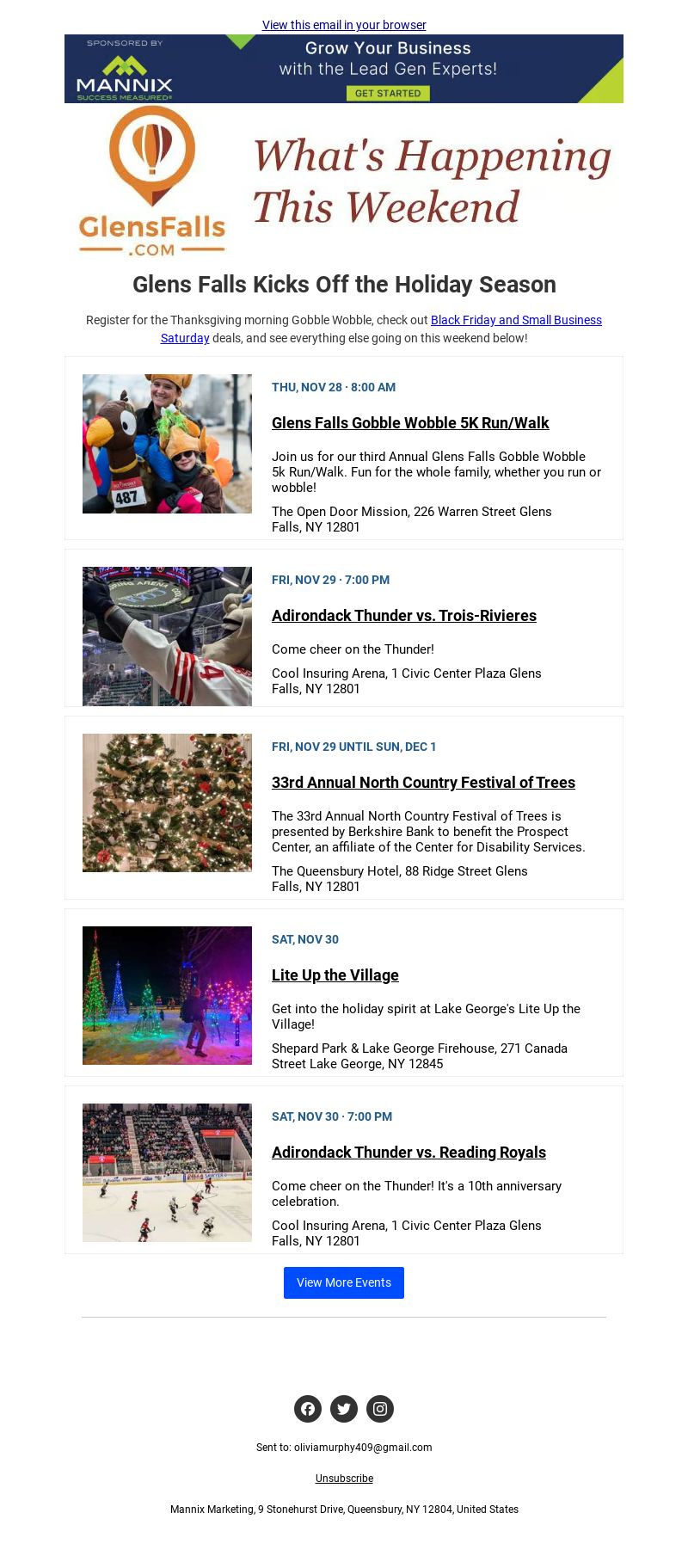Open the Lite Up the Village event
Screen dimensions: 688x1568
pyautogui.click(x=335, y=975)
